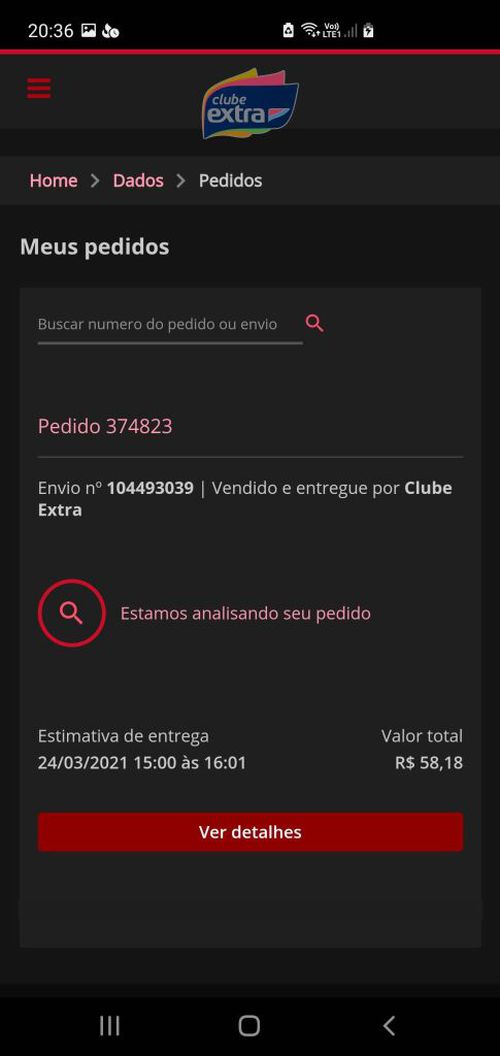
Task: Open Pedido 374823
Action: point(105,426)
